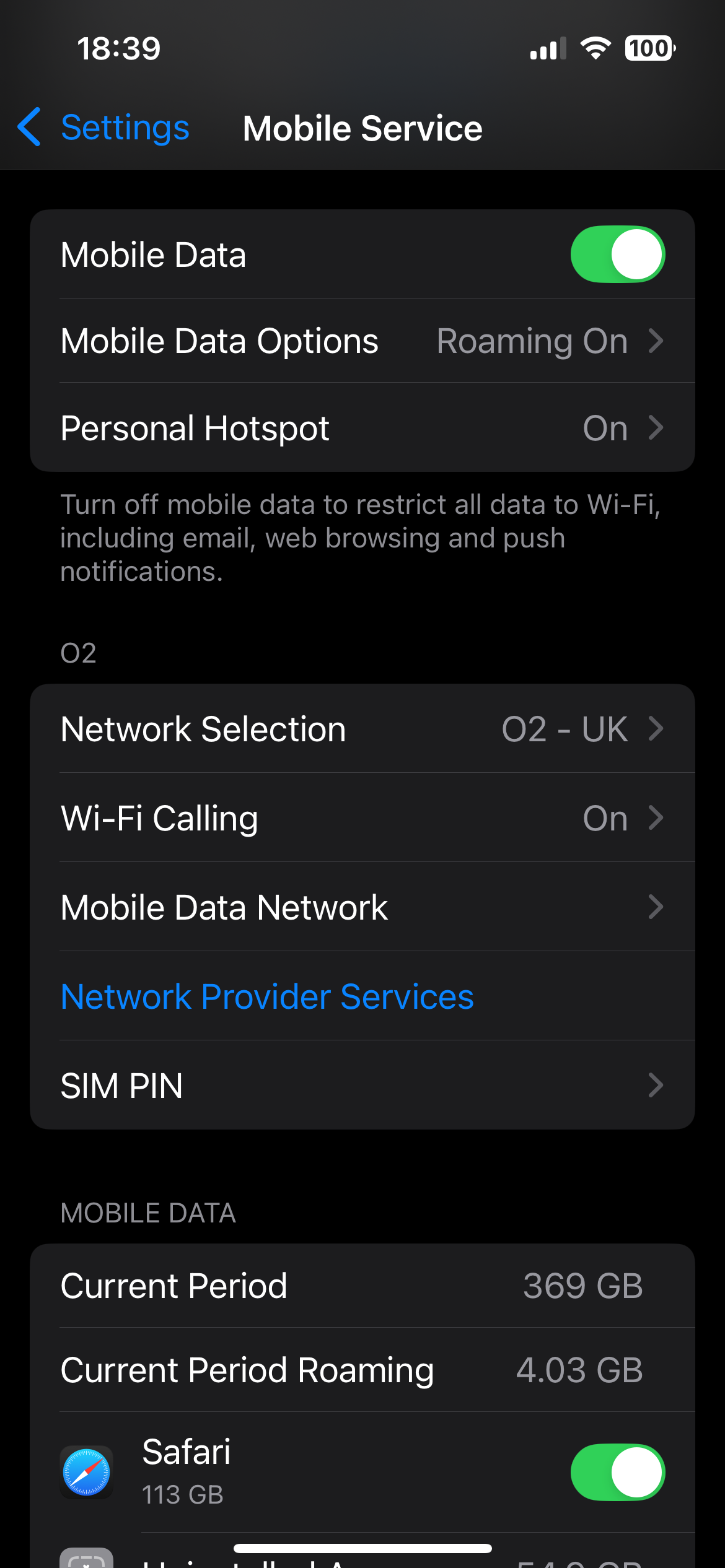Tap the partially visible app icon below Safari

86,1557
